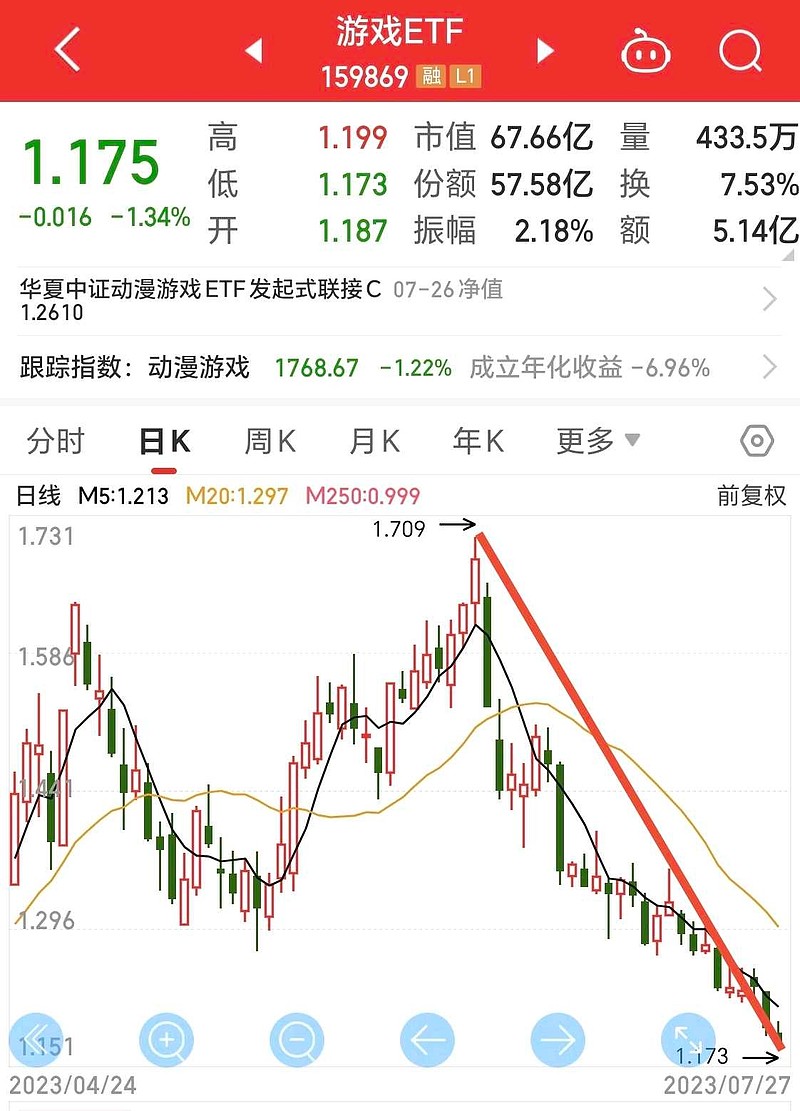Viewport: 800px width, 1111px height.
Task: Switch to the 分时 intraday tab
Action: [x=56, y=440]
